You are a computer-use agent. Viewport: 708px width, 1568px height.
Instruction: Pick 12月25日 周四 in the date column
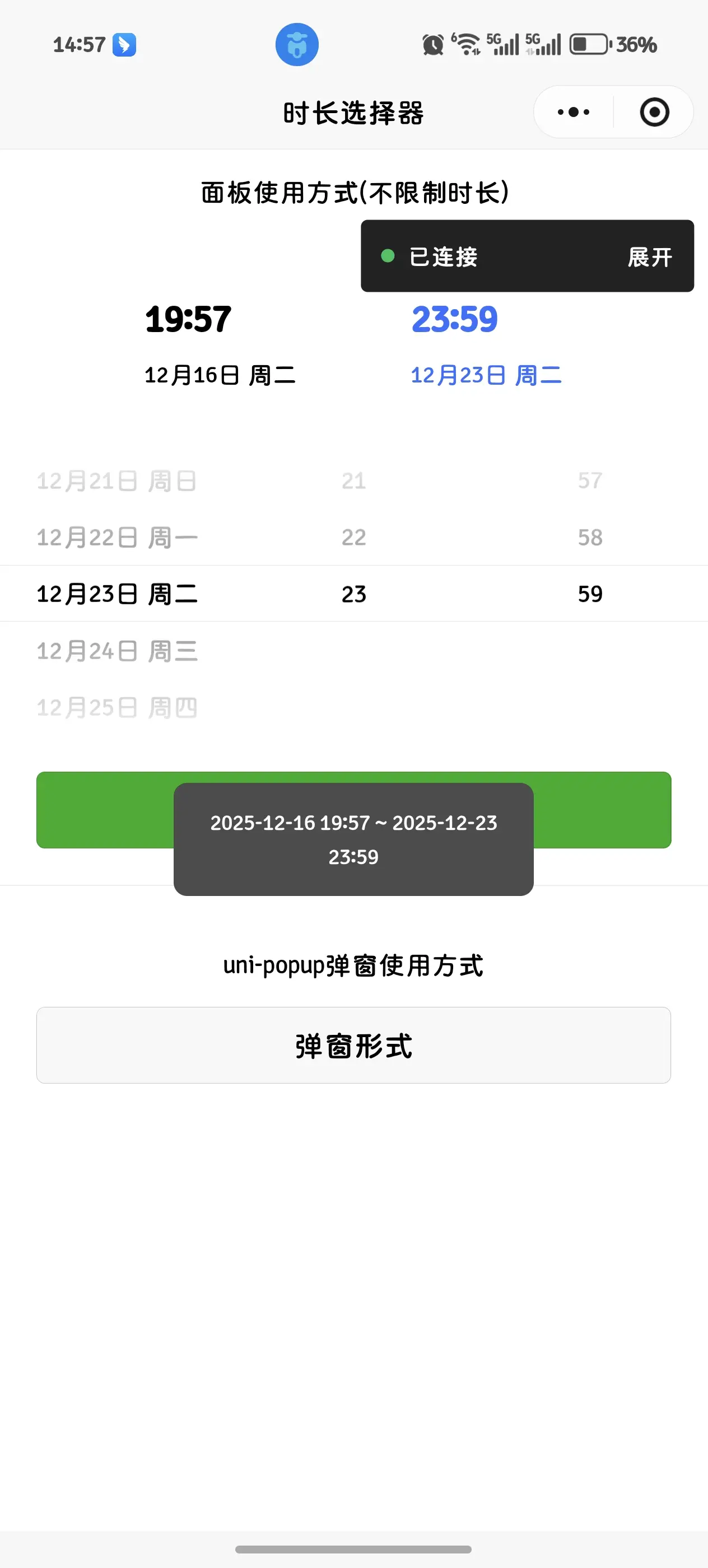(117, 707)
